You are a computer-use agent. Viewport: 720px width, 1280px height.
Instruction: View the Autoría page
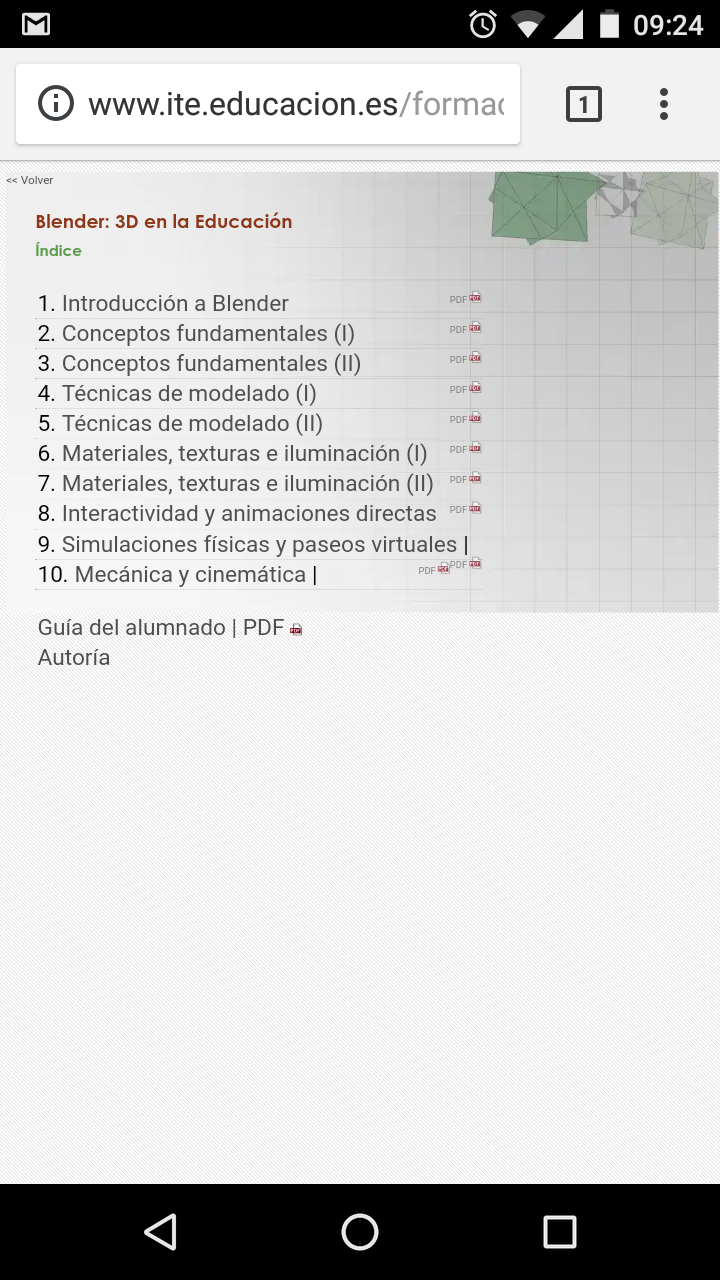tap(74, 658)
